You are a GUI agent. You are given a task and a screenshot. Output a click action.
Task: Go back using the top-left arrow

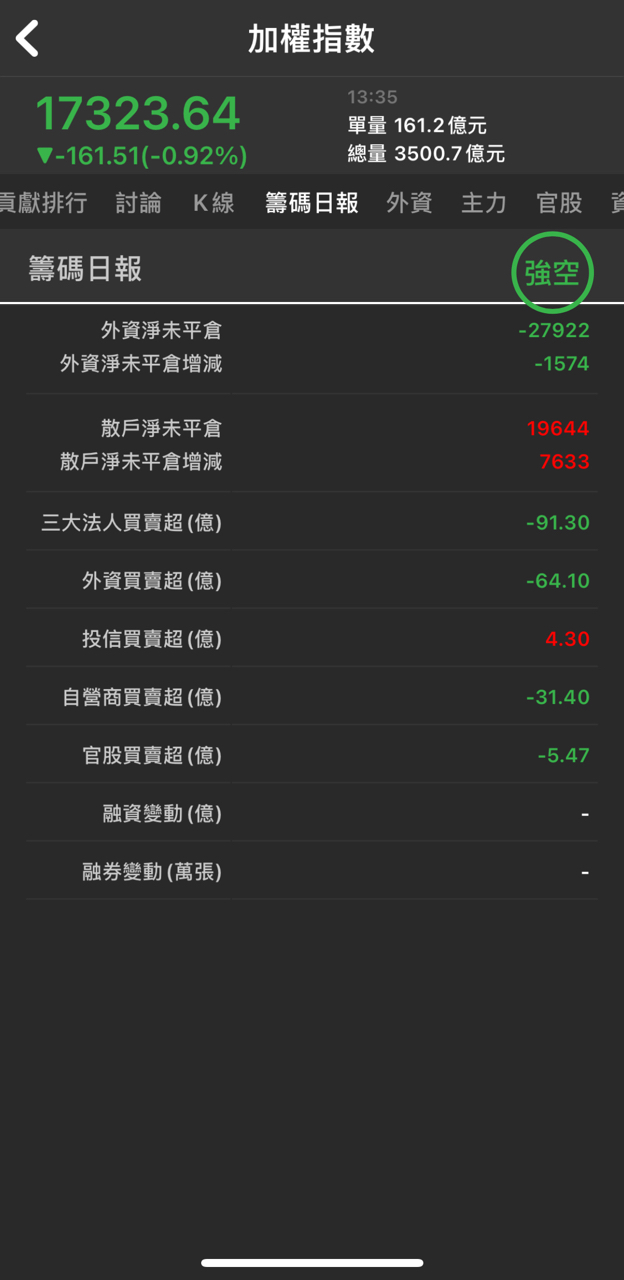click(28, 39)
